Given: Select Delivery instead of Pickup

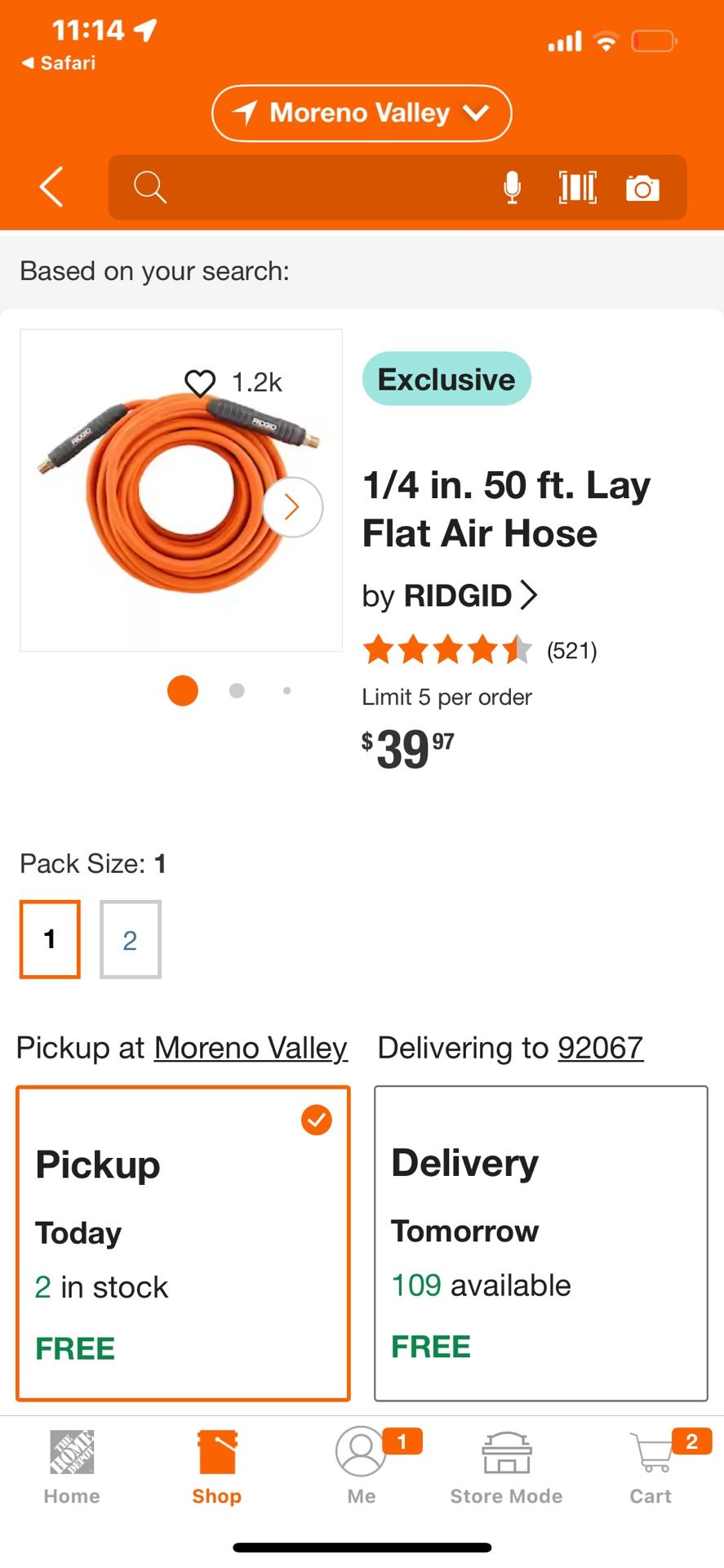Looking at the screenshot, I should [x=540, y=1241].
